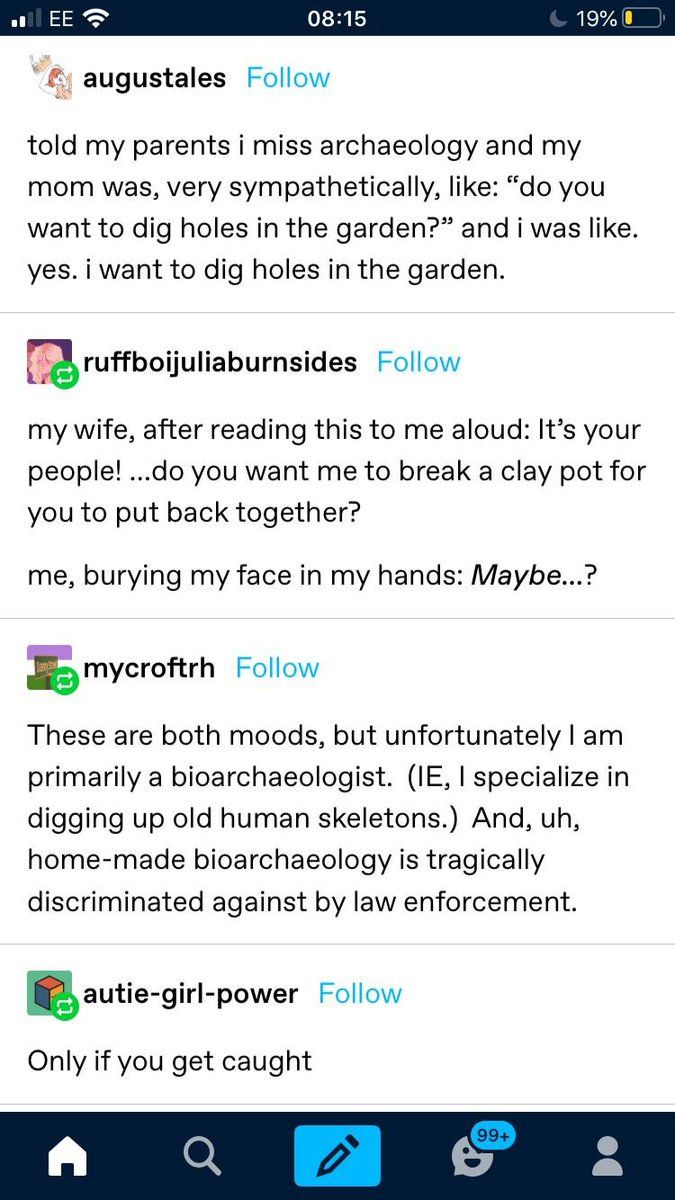Open the activity tab with 99+ badge
This screenshot has height=1200, width=675.
tap(472, 1156)
